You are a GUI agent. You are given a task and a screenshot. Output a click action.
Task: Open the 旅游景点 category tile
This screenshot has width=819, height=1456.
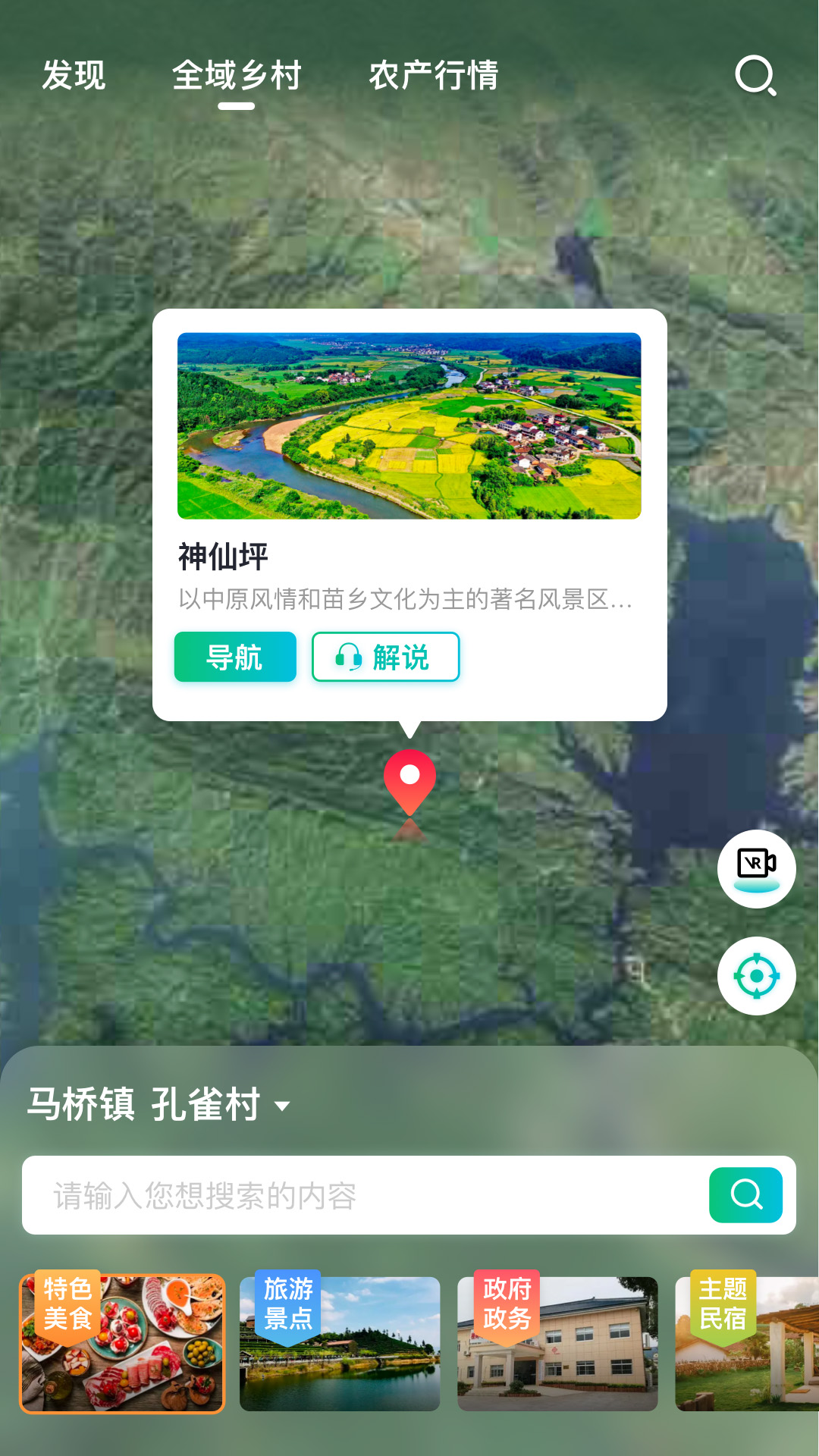click(x=340, y=1344)
